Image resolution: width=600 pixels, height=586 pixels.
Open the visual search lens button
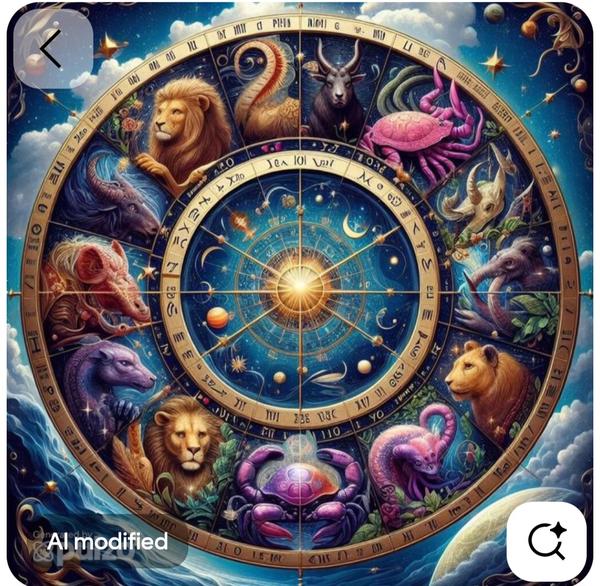pyautogui.click(x=546, y=540)
